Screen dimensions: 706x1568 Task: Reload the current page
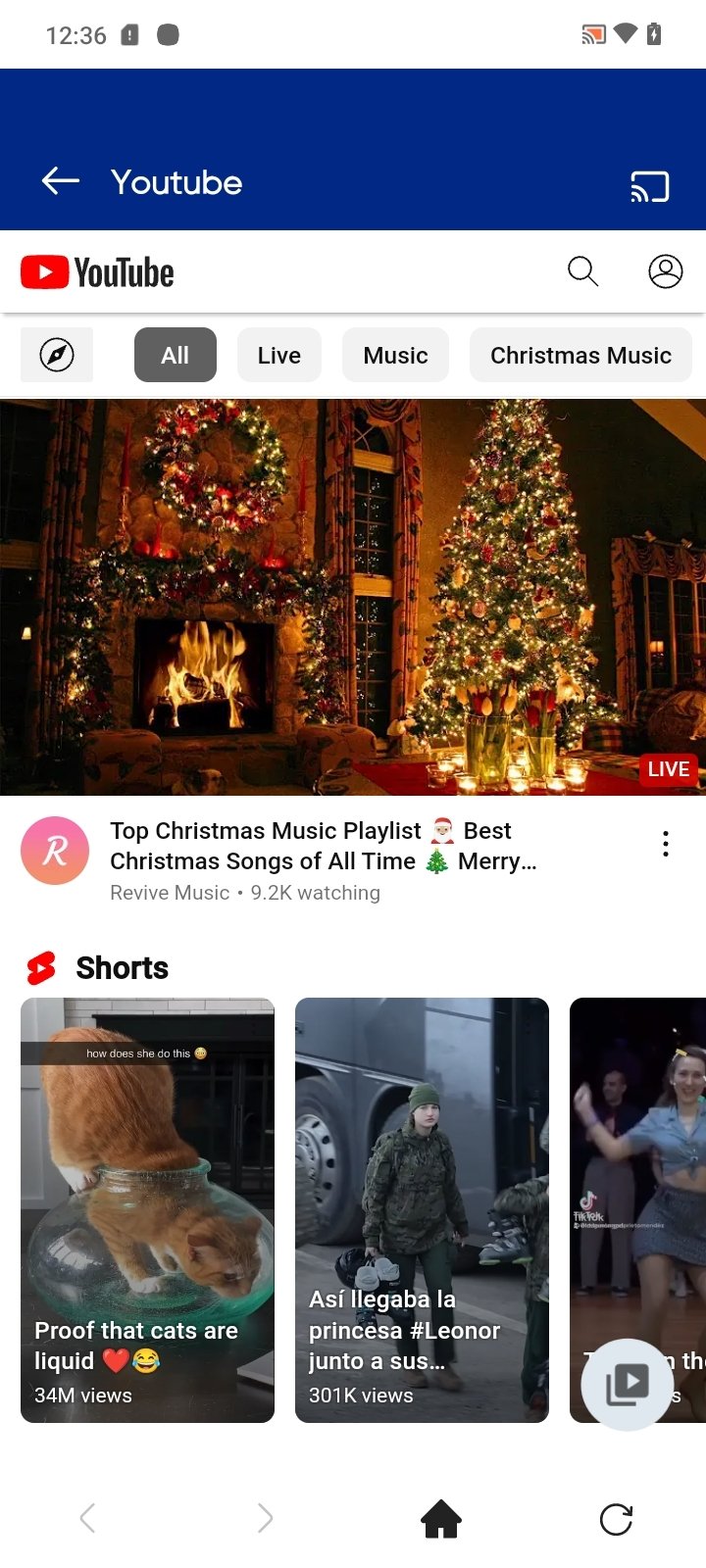coord(616,1519)
